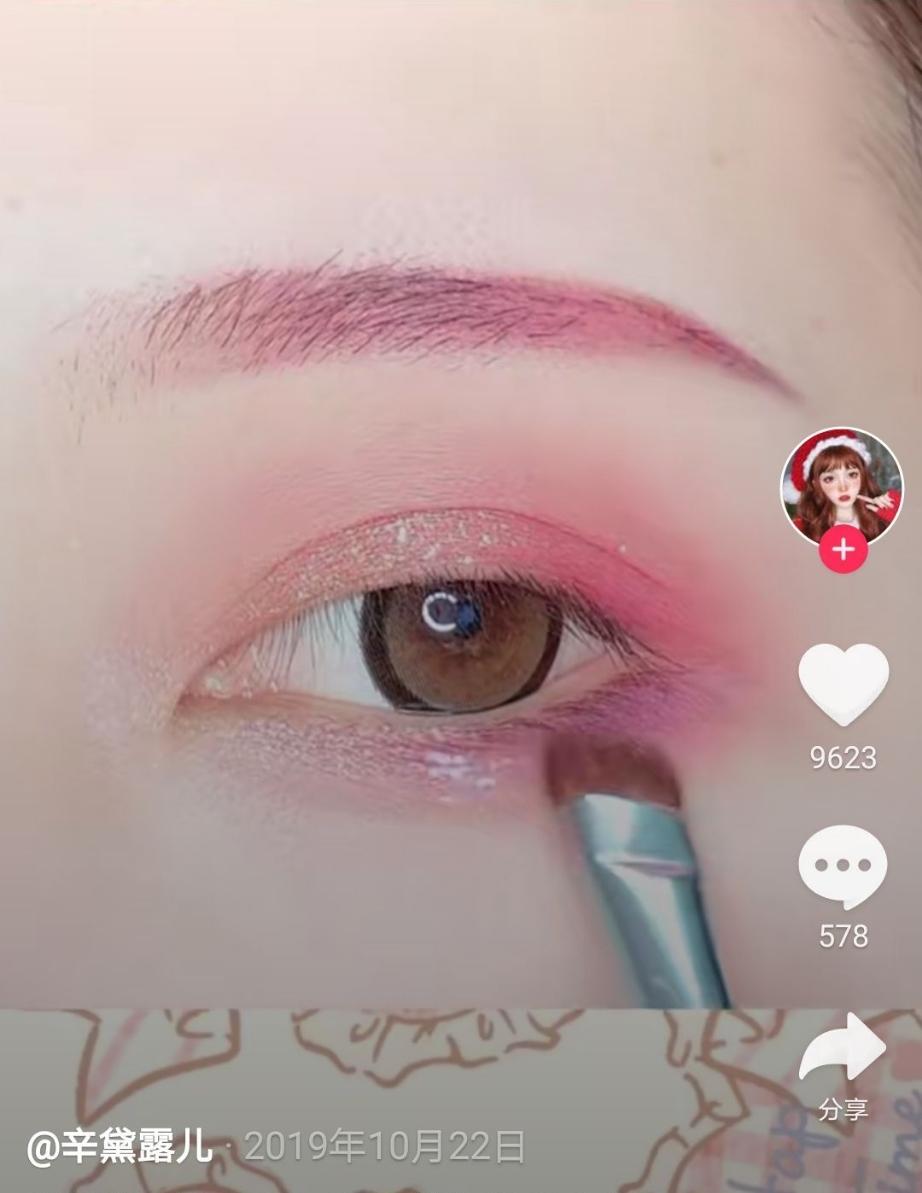Open the creator's Santa-hat profile avatar
Image resolution: width=922 pixels, height=1193 pixels.
click(x=842, y=487)
